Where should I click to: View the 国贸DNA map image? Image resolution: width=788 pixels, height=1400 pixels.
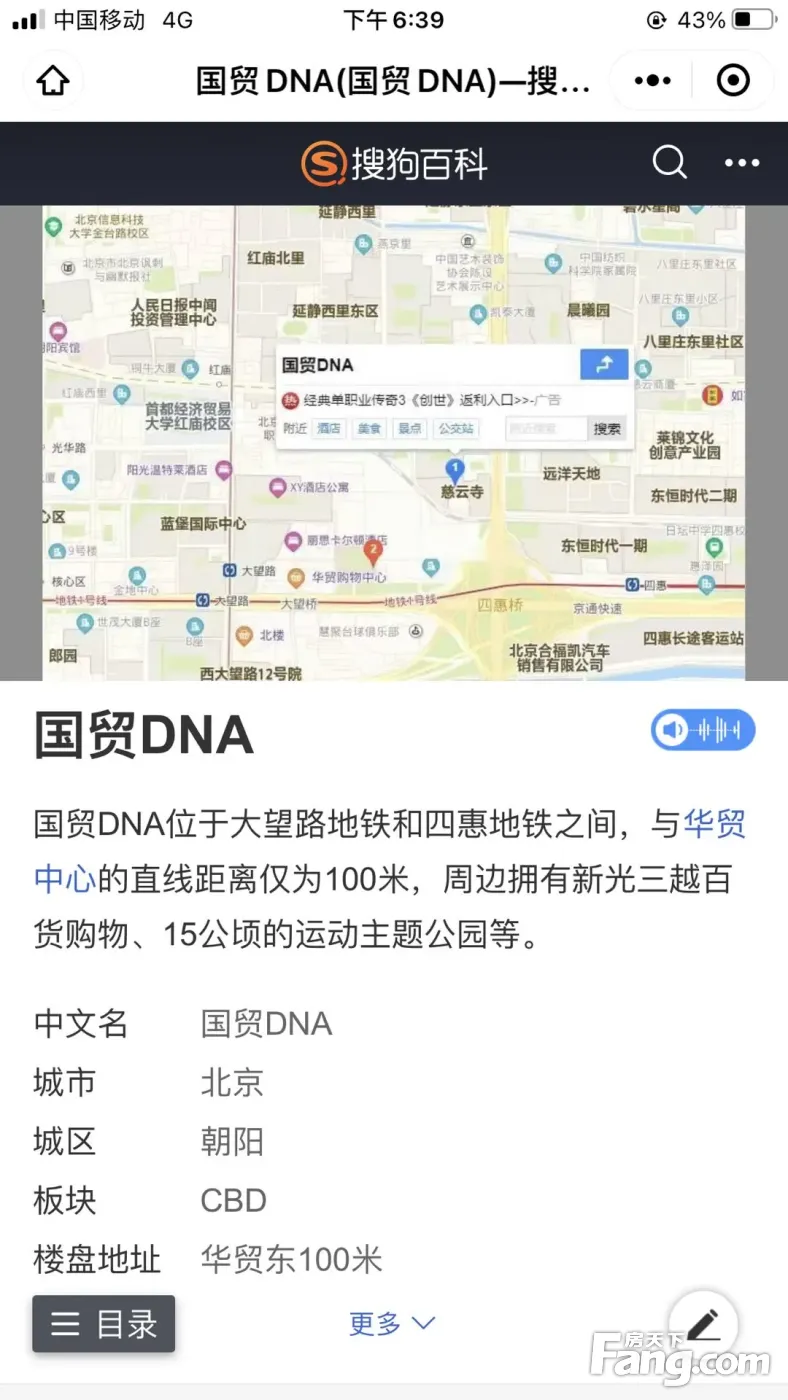(x=394, y=443)
